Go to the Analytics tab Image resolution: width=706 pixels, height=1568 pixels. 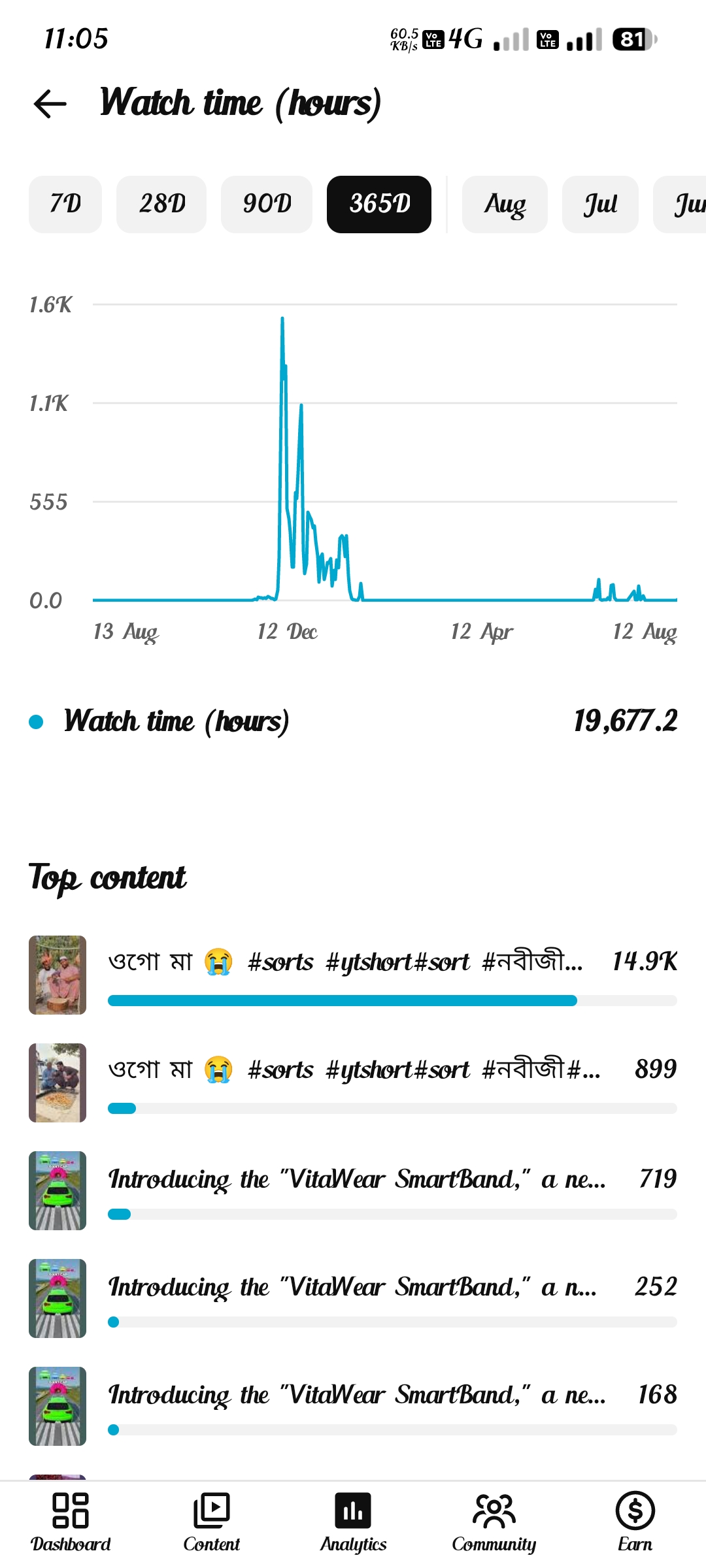(x=353, y=1524)
